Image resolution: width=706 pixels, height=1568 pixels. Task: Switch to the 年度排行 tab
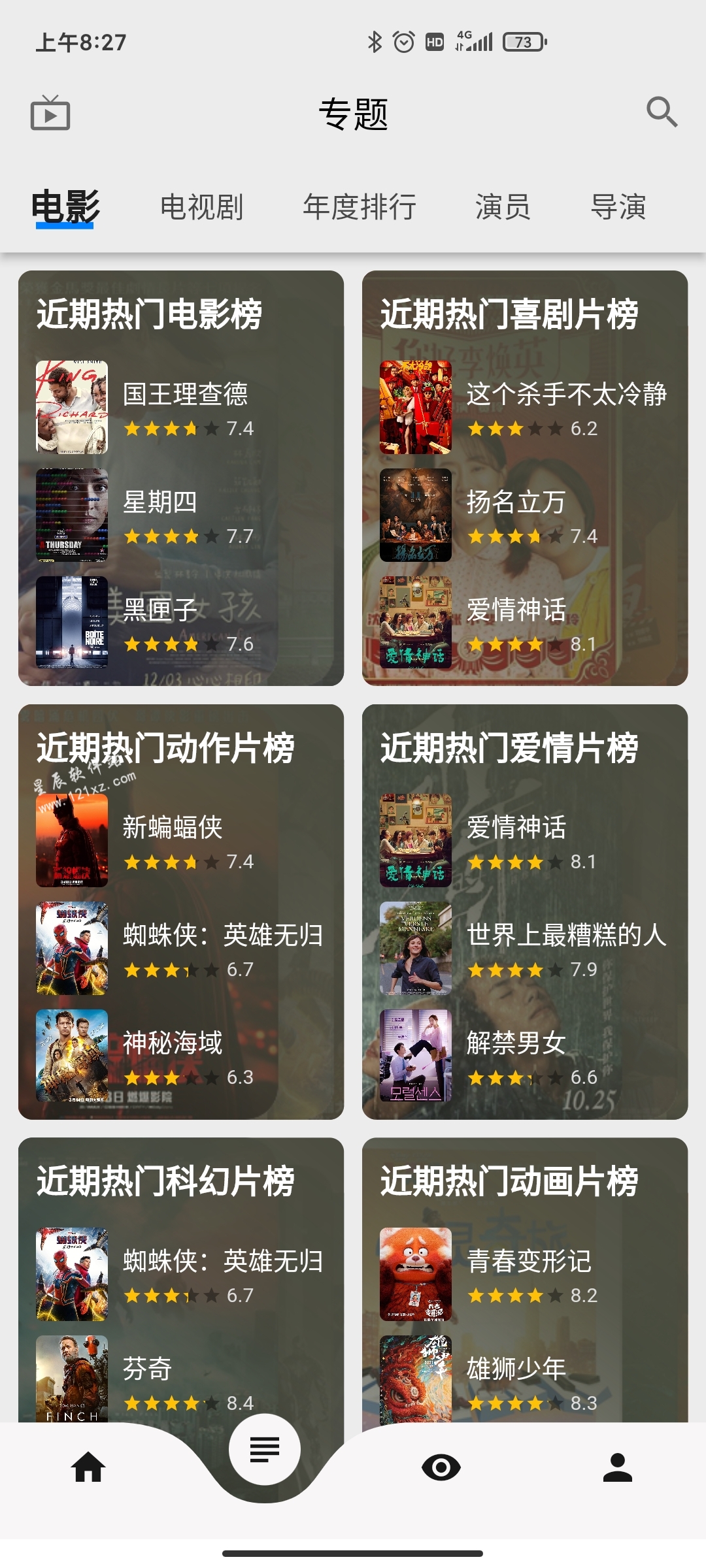[360, 207]
